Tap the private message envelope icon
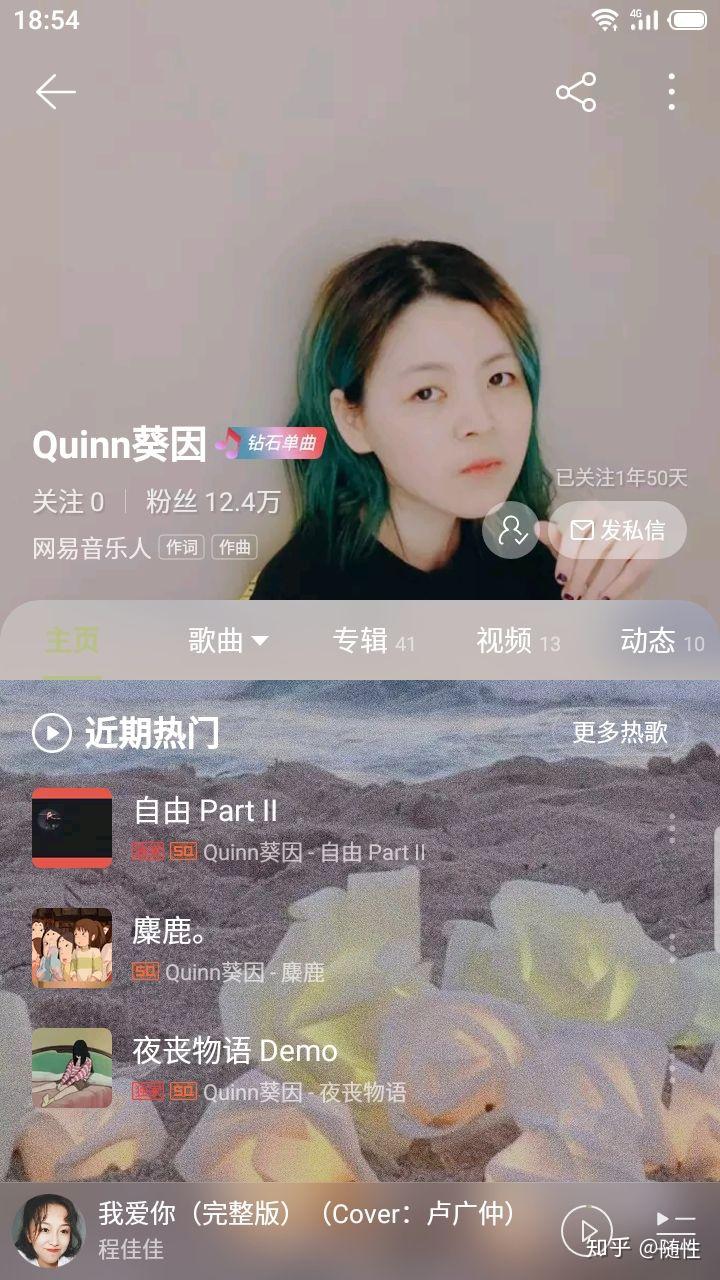The height and width of the screenshot is (1280, 720). pyautogui.click(x=584, y=529)
